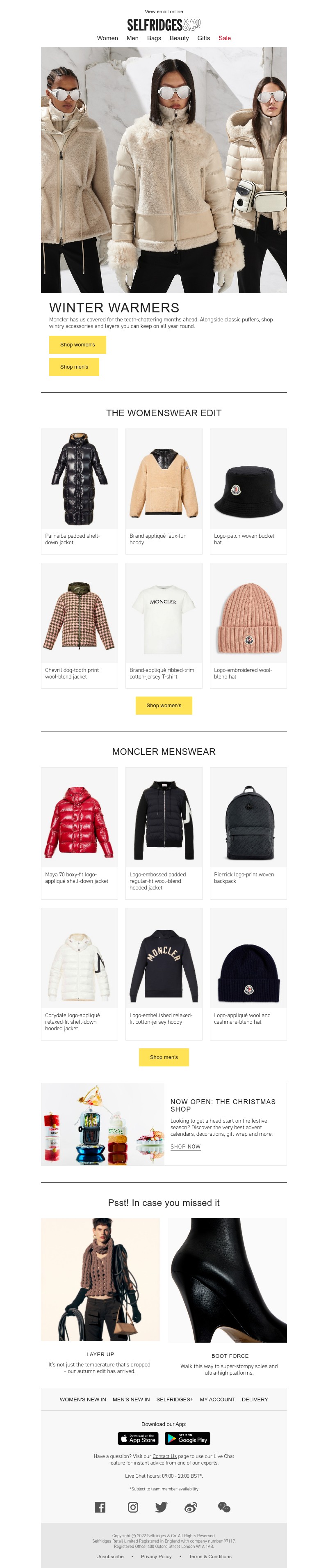Tap Shop men's below Moncler Menswear grid
The height and width of the screenshot is (1568, 328).
click(x=164, y=1057)
